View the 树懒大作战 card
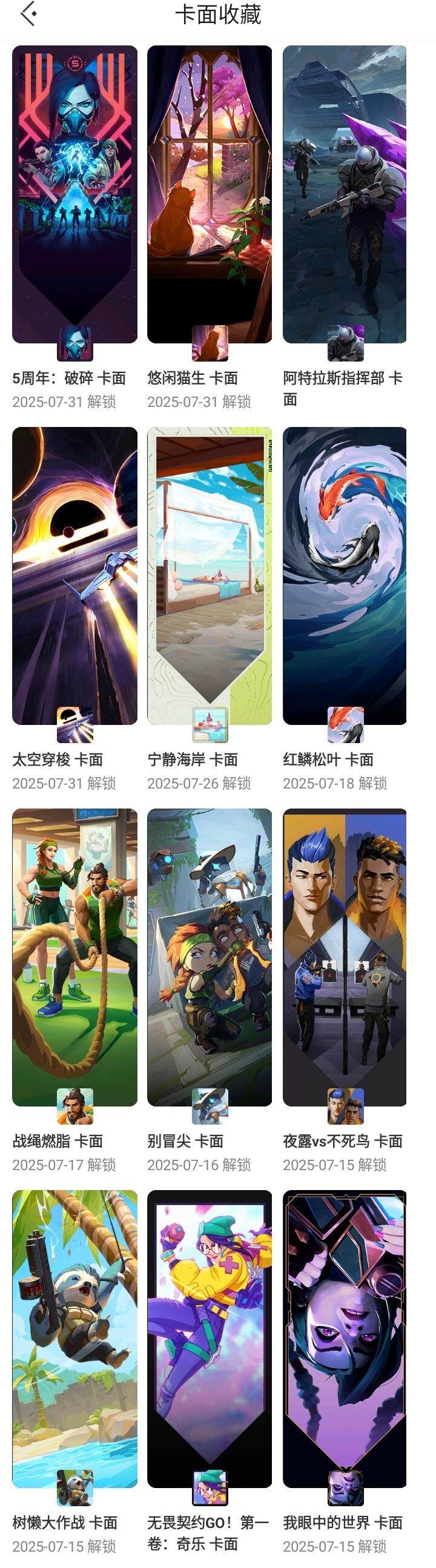Screen dimensions: 436x1568 click(x=74, y=1339)
